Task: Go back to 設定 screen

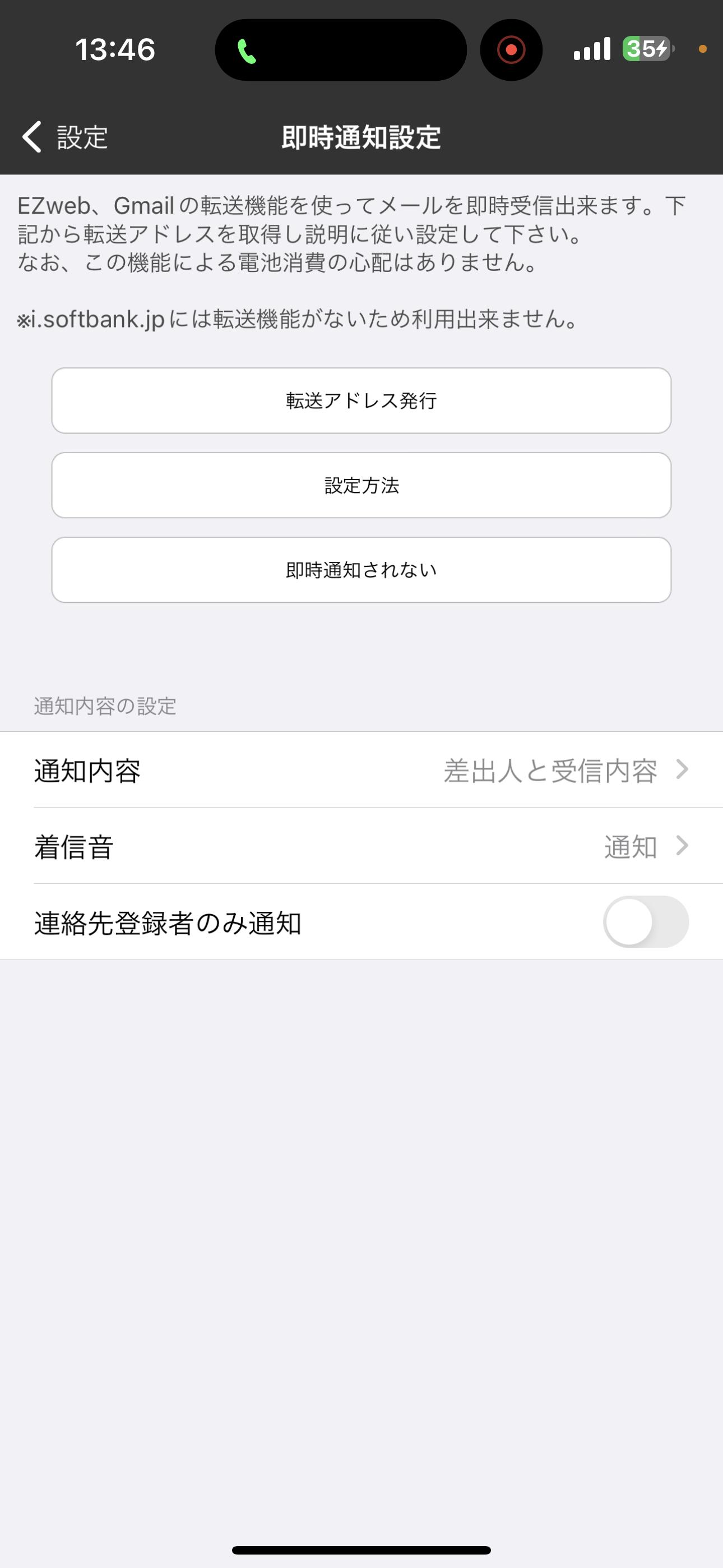Action: (x=64, y=137)
